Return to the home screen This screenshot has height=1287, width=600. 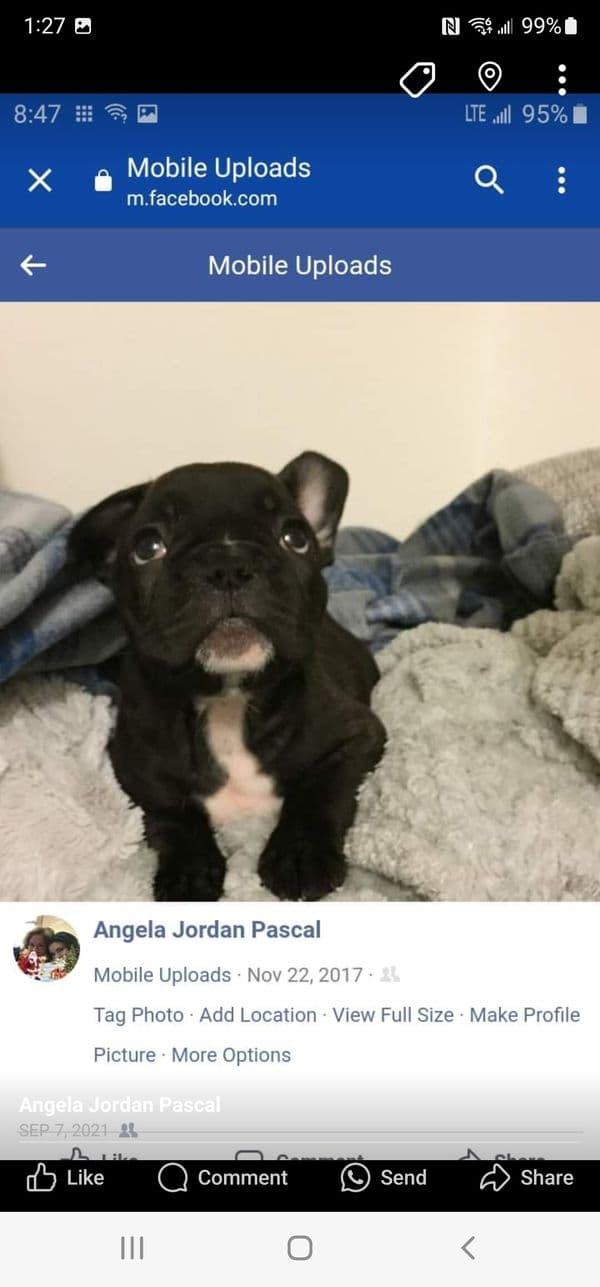tap(300, 1247)
